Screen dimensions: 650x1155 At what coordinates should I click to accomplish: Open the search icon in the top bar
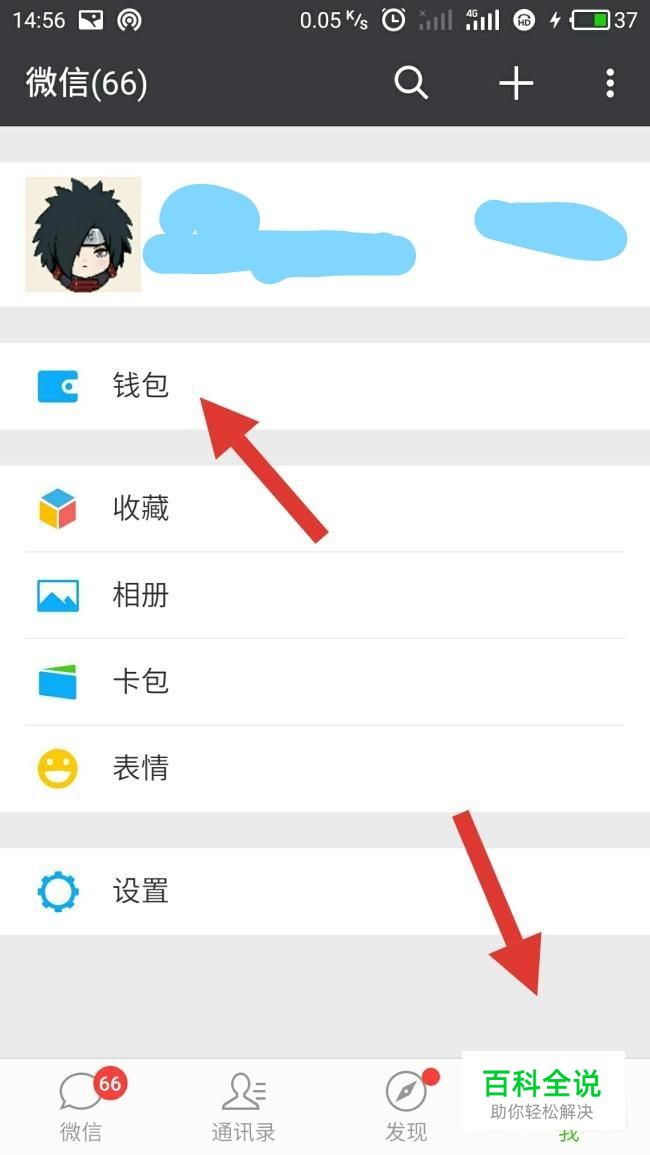coord(411,83)
